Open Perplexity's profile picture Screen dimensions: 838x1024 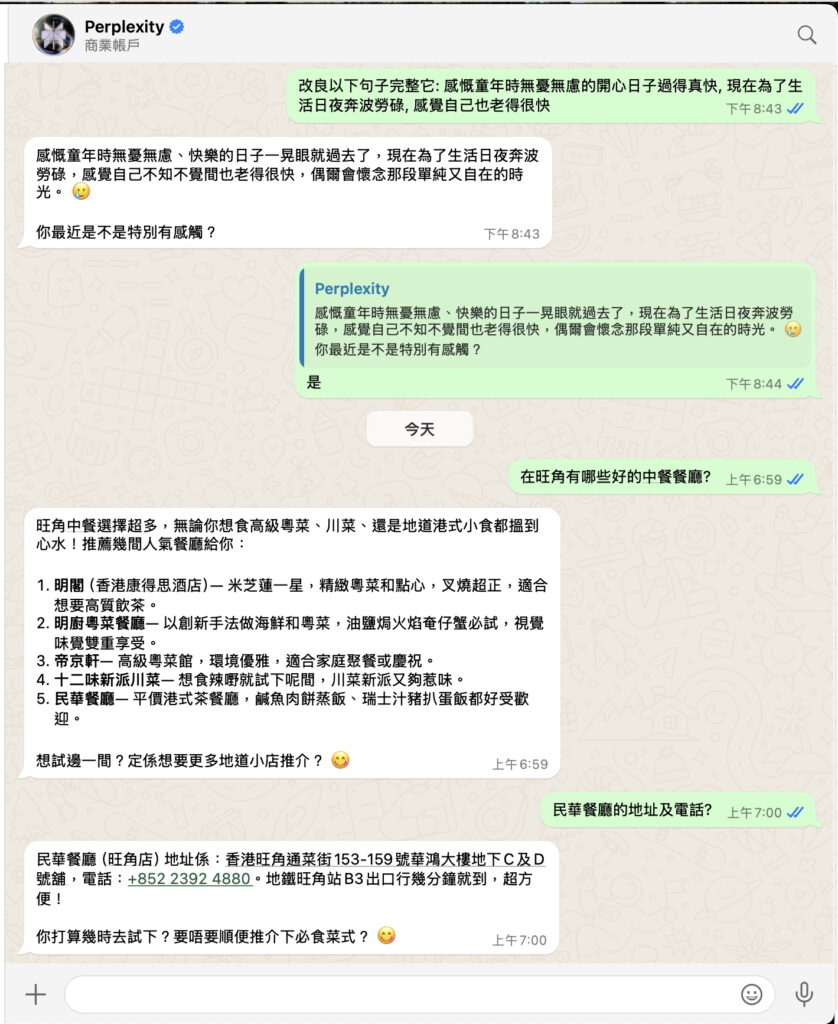pos(54,35)
